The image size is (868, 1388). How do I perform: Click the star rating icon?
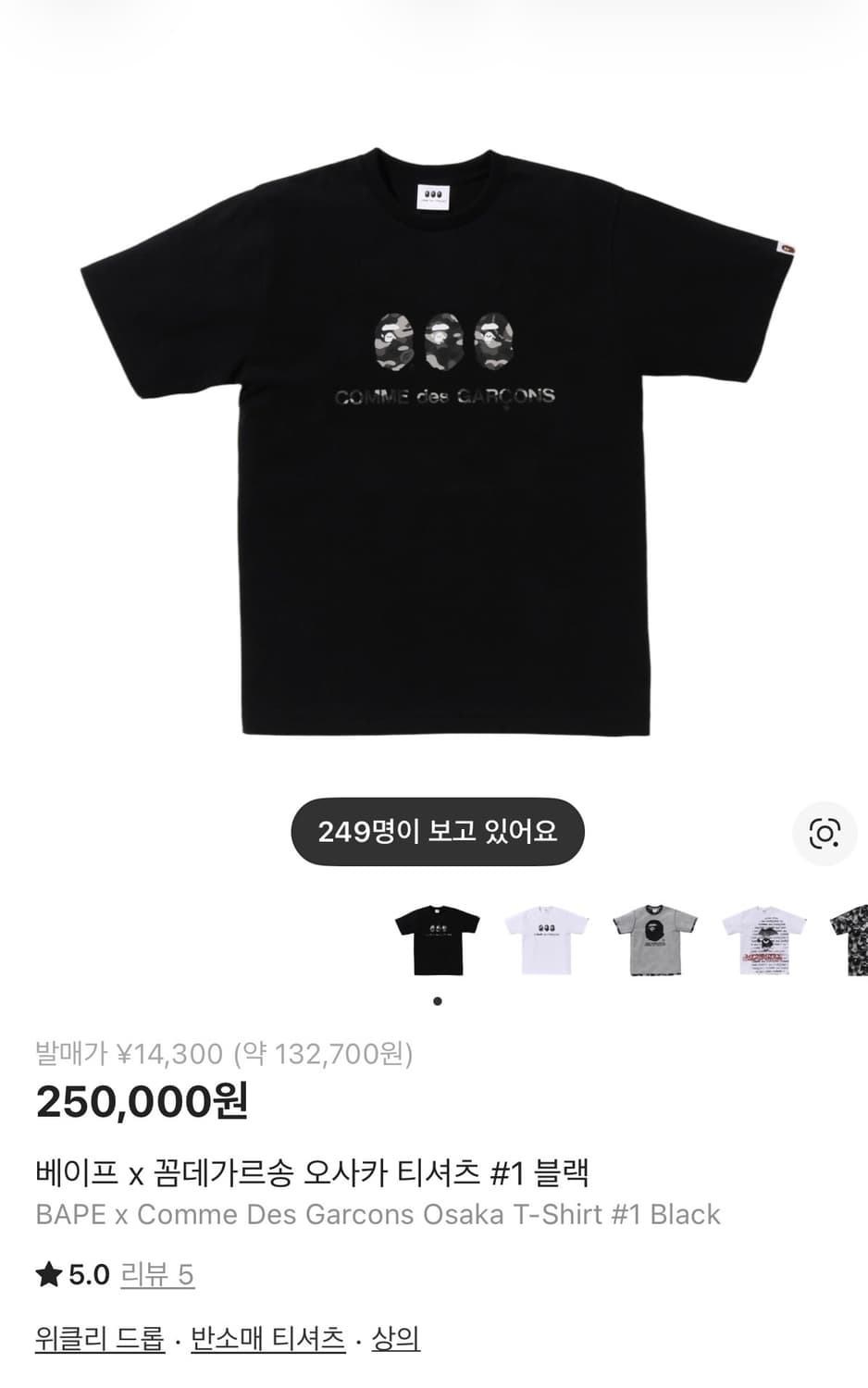[45, 1274]
